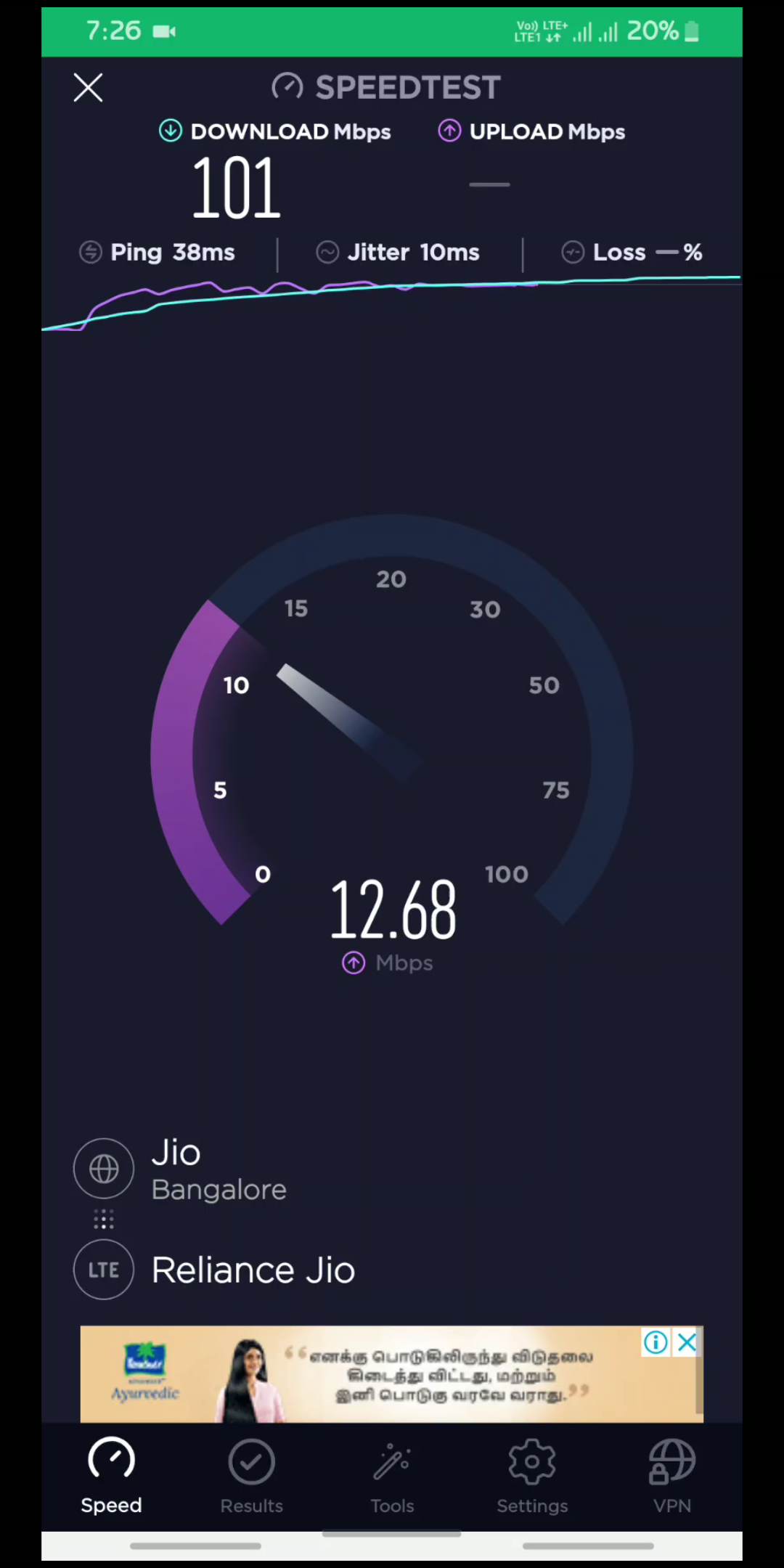Close the running speed test
784x1568 pixels.
[88, 88]
